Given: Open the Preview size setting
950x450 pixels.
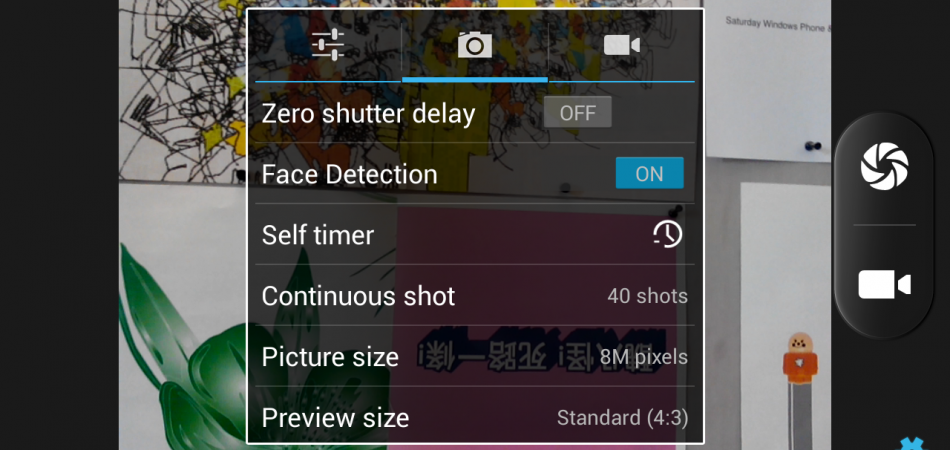Looking at the screenshot, I should click(474, 417).
